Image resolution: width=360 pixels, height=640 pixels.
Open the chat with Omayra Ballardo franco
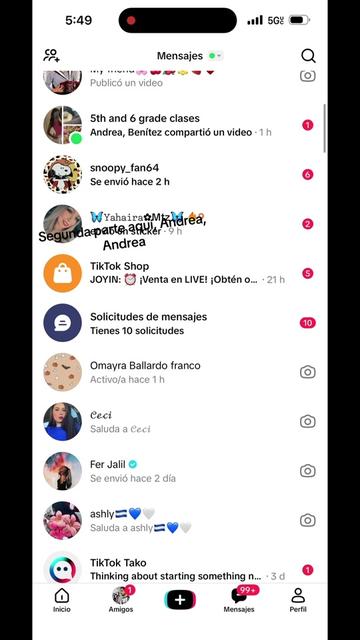pos(180,372)
